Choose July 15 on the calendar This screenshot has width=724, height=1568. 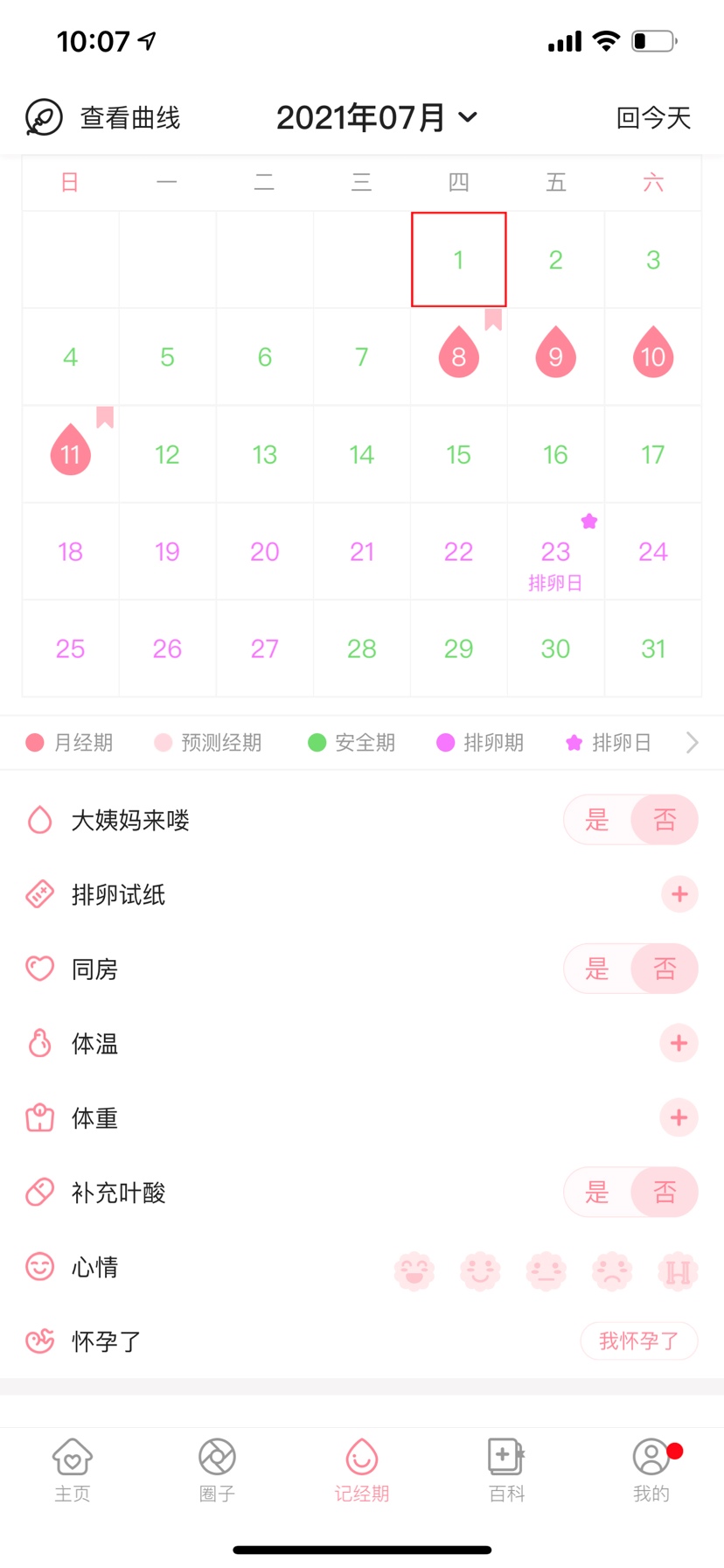458,454
